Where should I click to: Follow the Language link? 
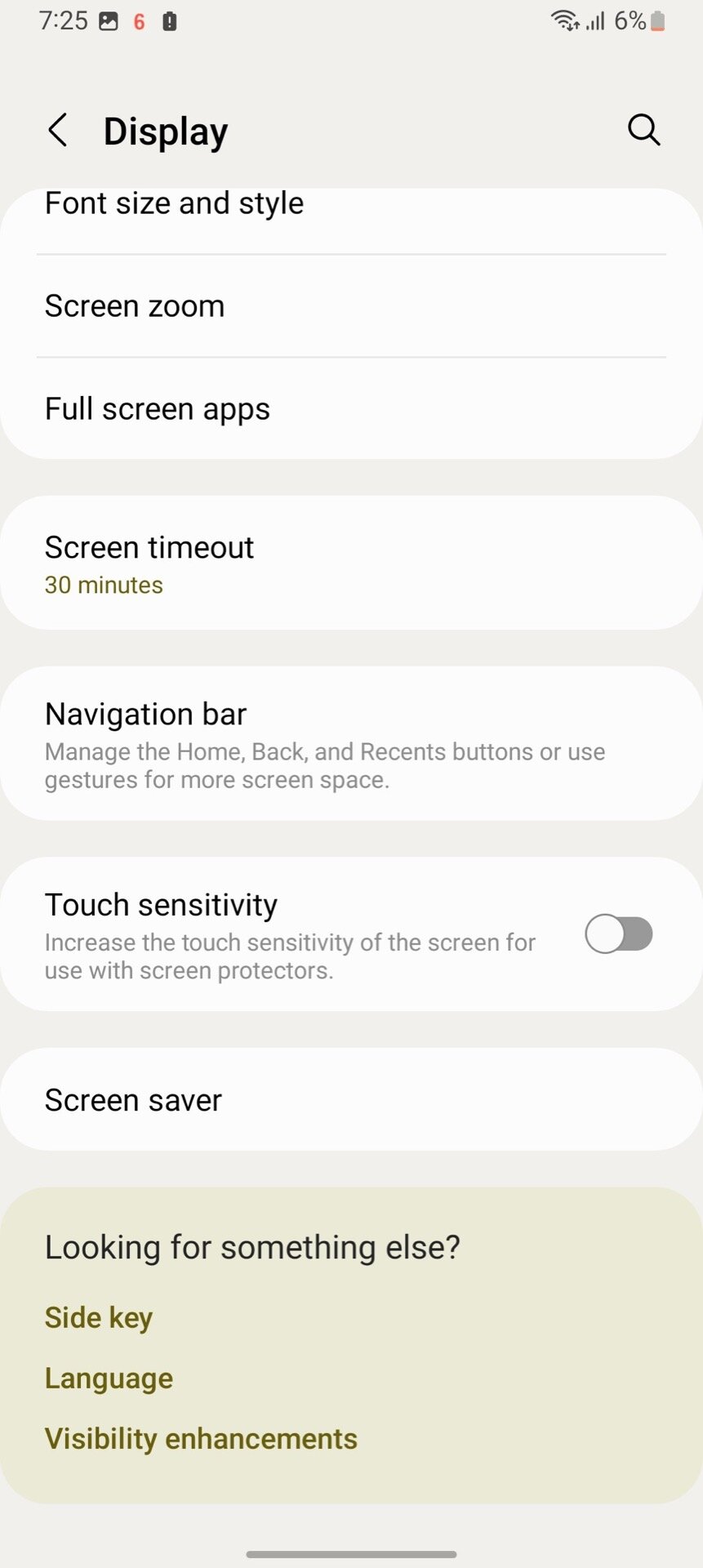click(x=109, y=1379)
